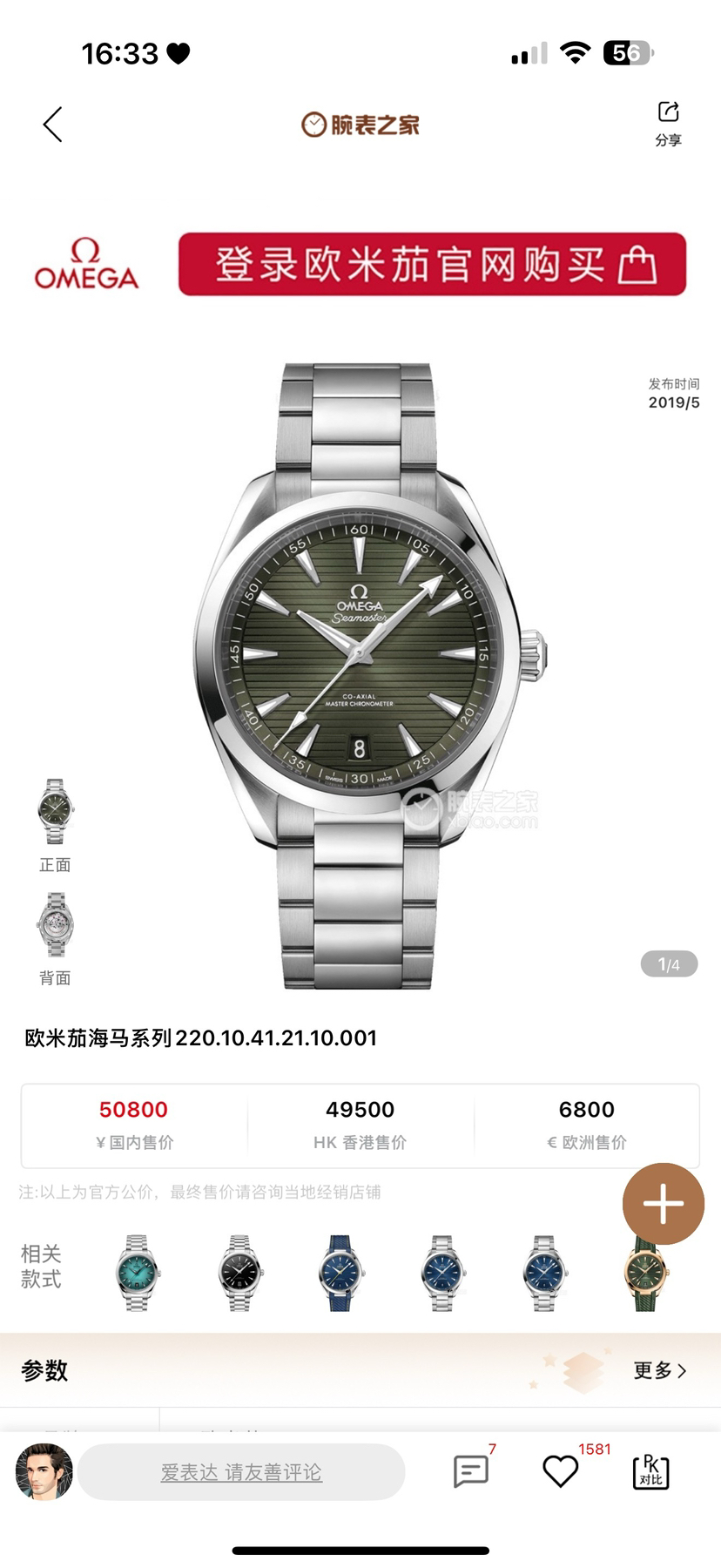Viewport: 721px width, 1568px height.
Task: Open the PK 对比 compare tool
Action: click(x=650, y=1471)
